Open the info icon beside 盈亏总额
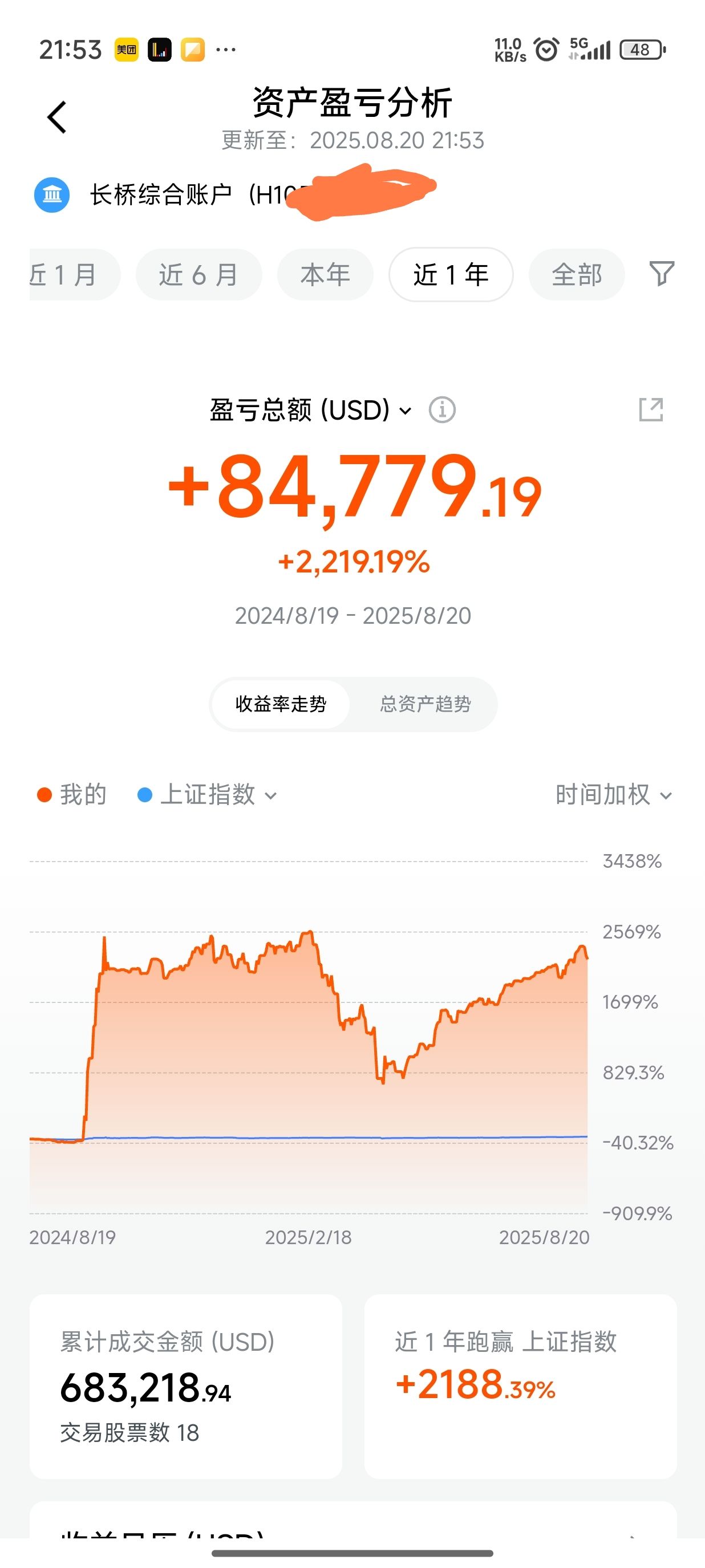The image size is (705, 1568). click(442, 411)
